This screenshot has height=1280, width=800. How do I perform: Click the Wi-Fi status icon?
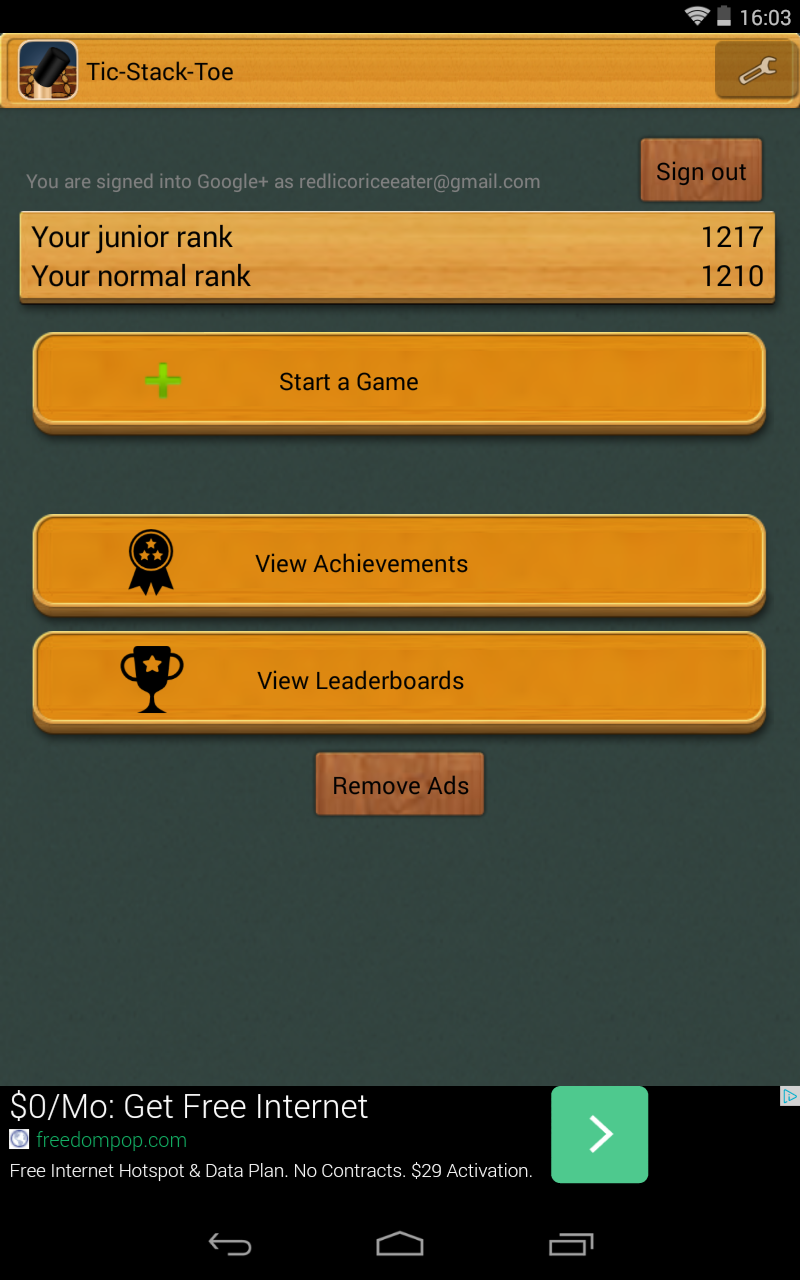[x=700, y=16]
